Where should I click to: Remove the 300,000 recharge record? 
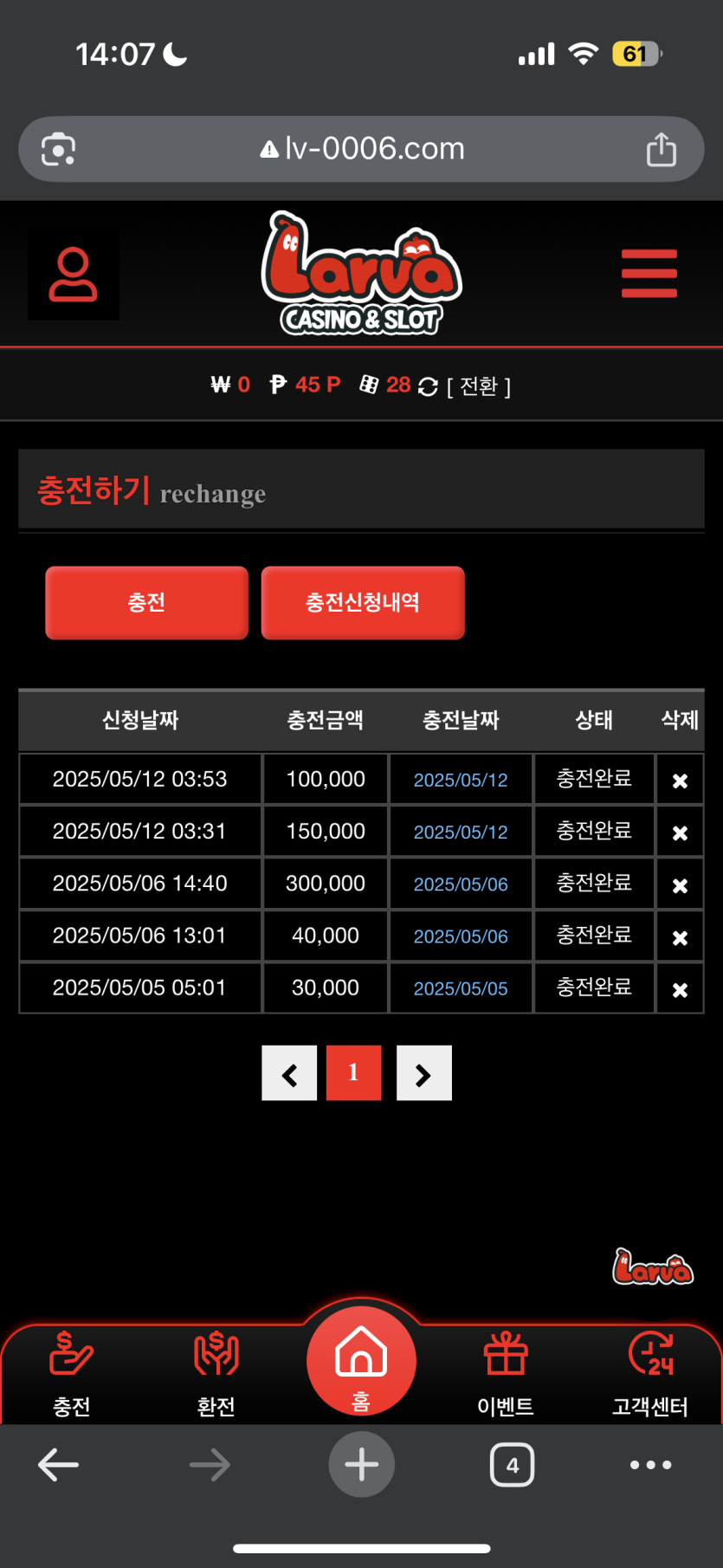point(680,885)
